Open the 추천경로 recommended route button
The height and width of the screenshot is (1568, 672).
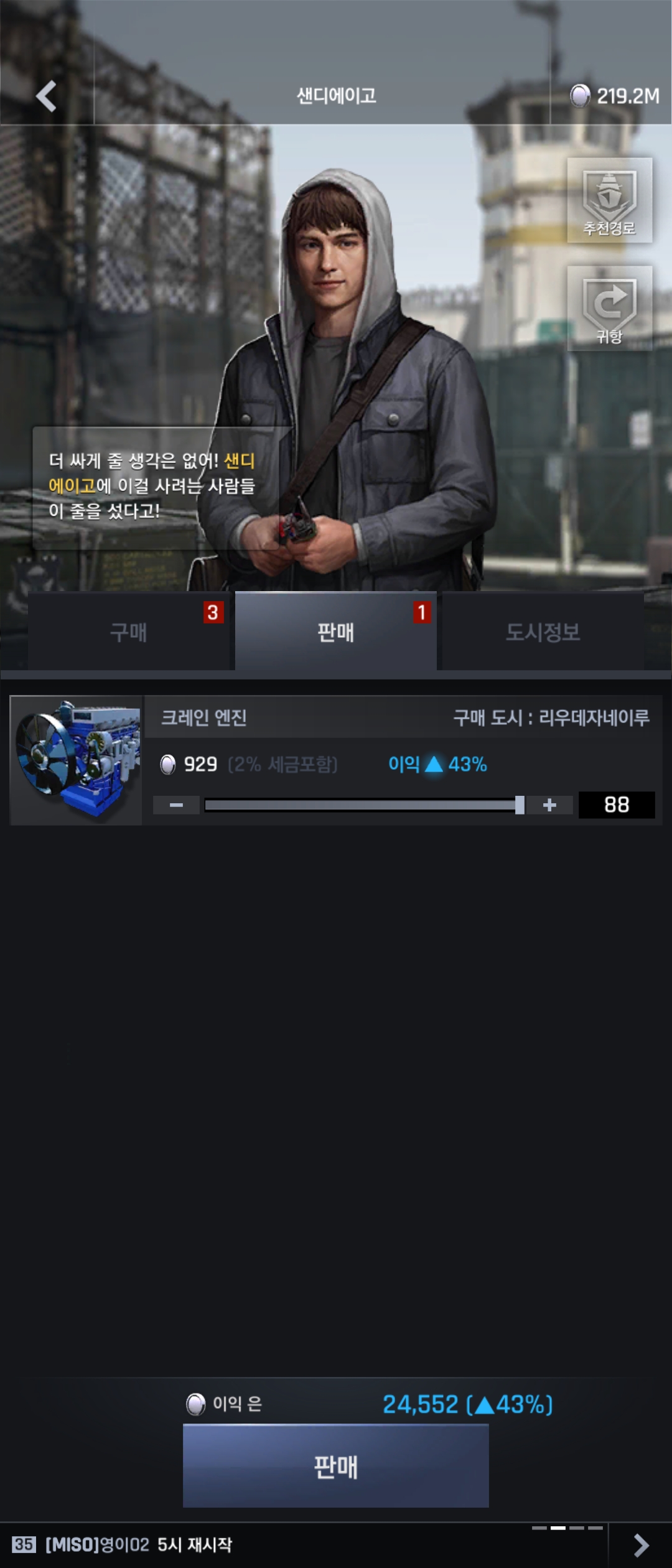click(x=609, y=200)
